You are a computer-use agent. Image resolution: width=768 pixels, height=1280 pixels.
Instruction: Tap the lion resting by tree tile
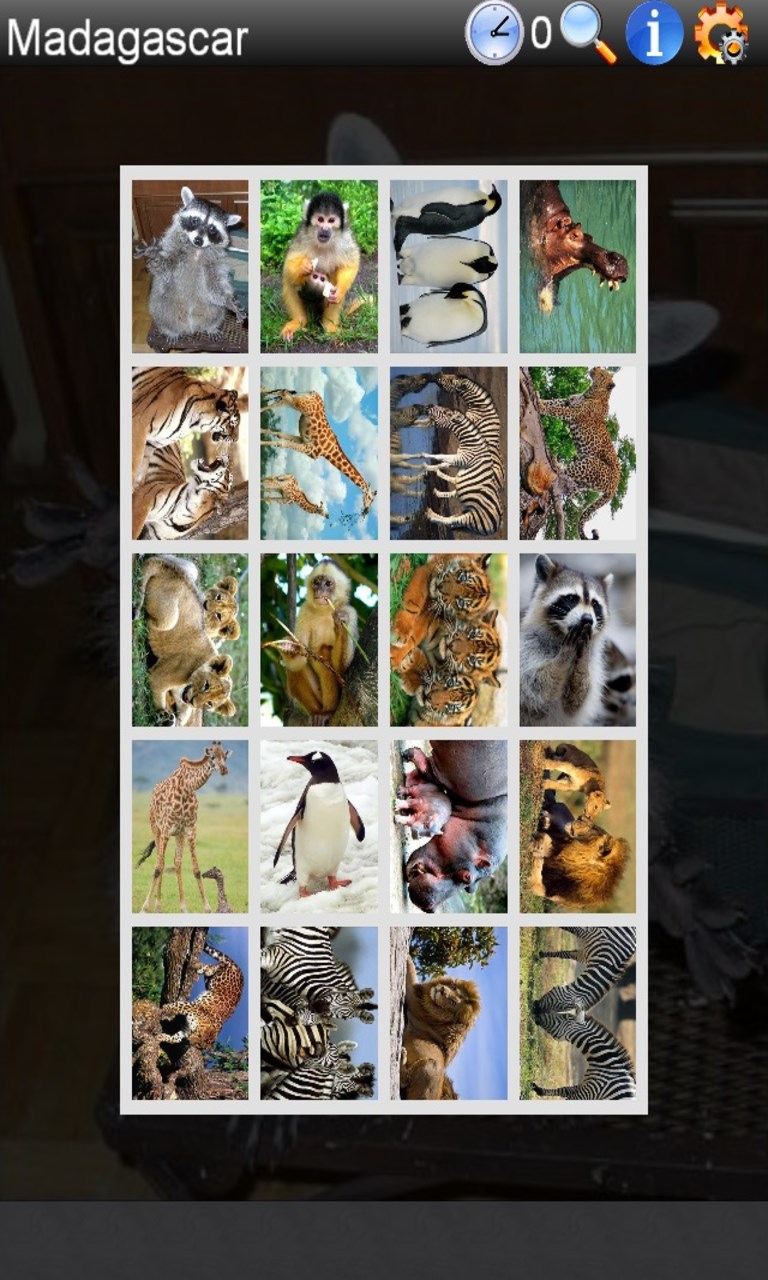(x=448, y=1013)
